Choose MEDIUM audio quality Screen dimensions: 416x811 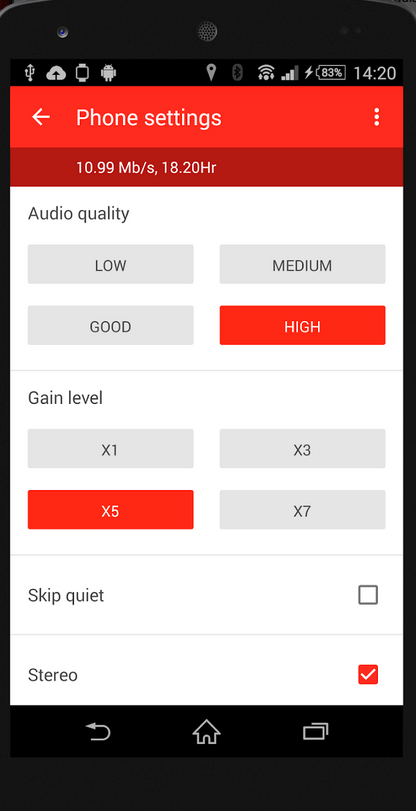tap(302, 264)
